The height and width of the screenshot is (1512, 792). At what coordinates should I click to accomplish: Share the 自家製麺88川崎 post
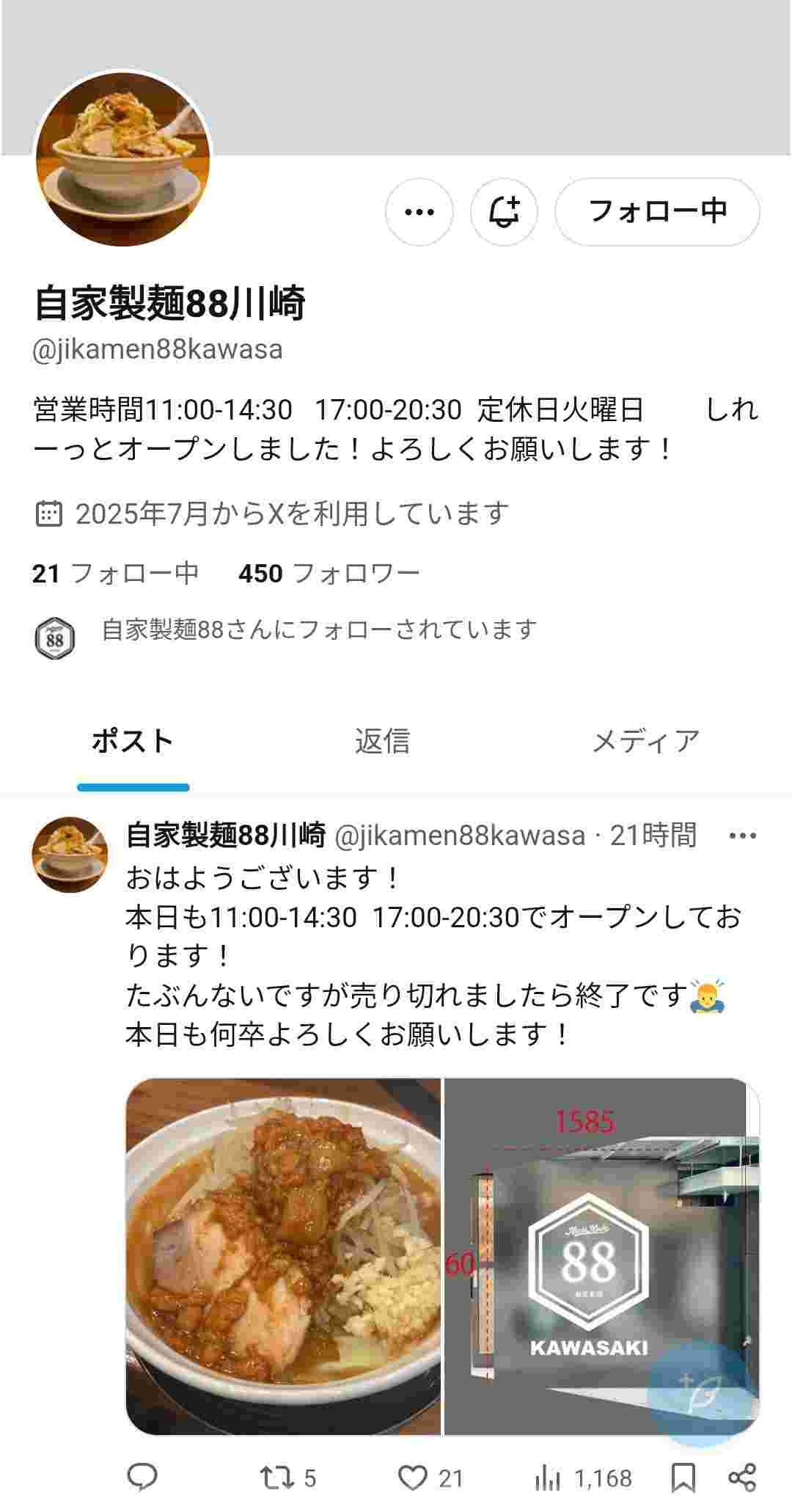click(x=741, y=1477)
